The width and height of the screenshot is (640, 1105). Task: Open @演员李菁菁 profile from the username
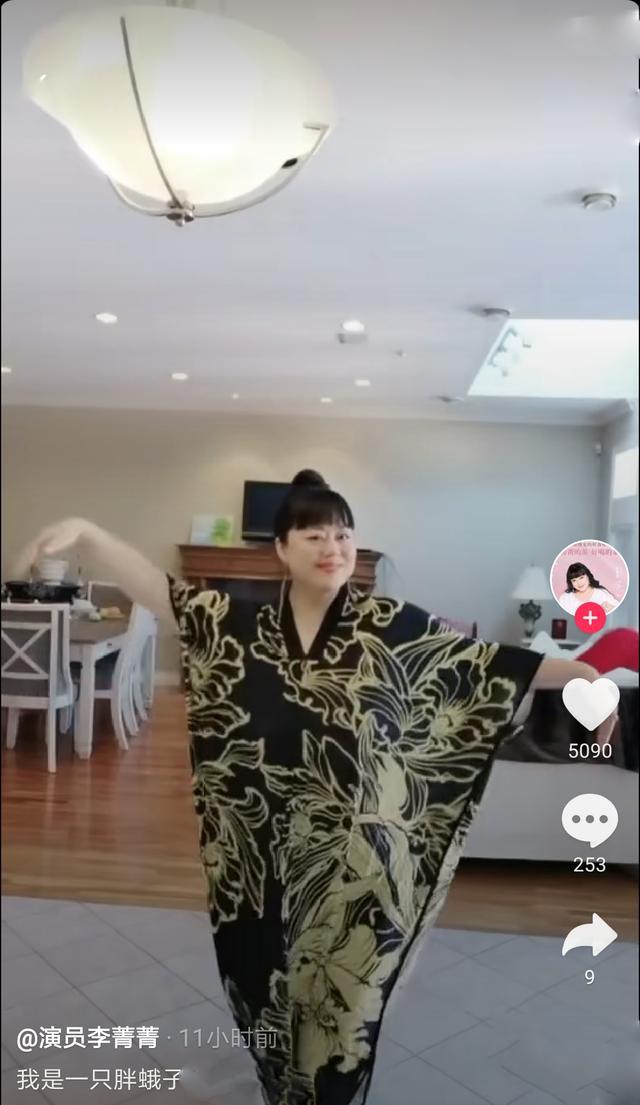coord(88,1038)
